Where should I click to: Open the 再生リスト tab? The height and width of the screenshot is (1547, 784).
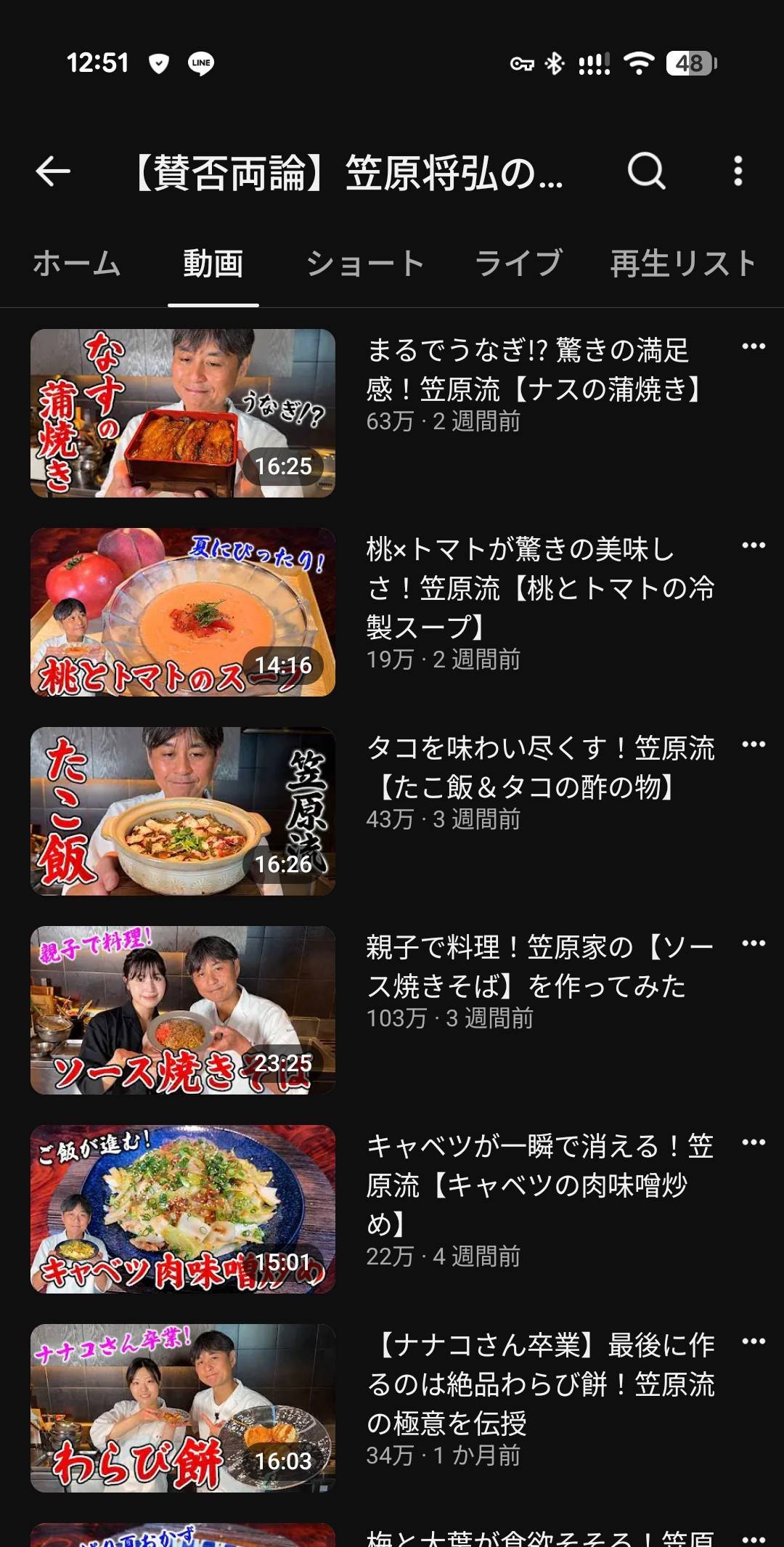pos(683,263)
